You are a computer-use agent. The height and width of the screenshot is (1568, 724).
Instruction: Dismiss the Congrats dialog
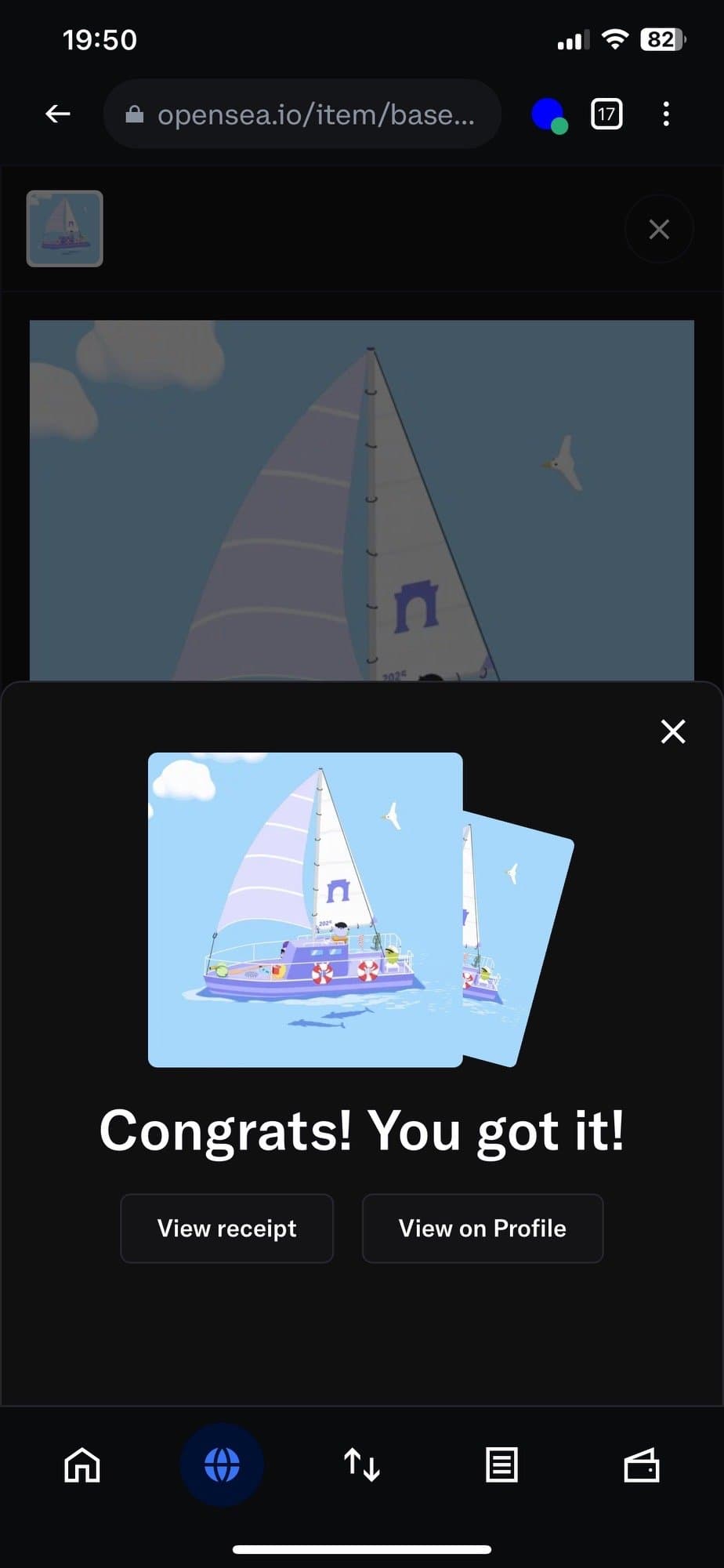point(673,731)
